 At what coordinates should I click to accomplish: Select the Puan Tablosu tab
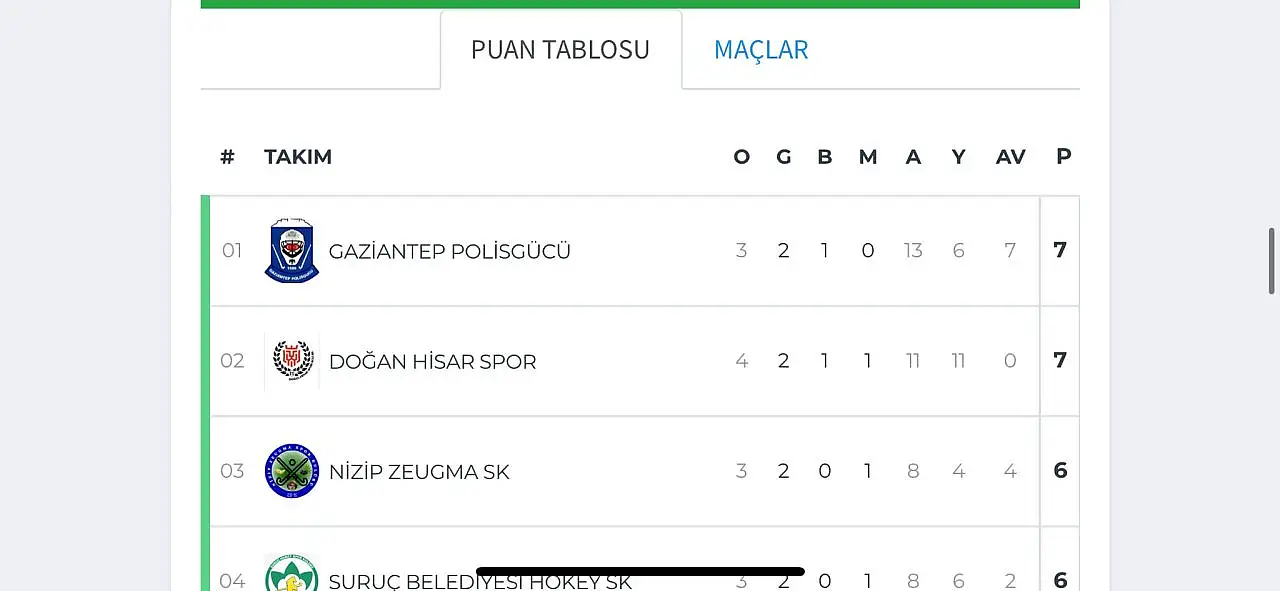[560, 50]
